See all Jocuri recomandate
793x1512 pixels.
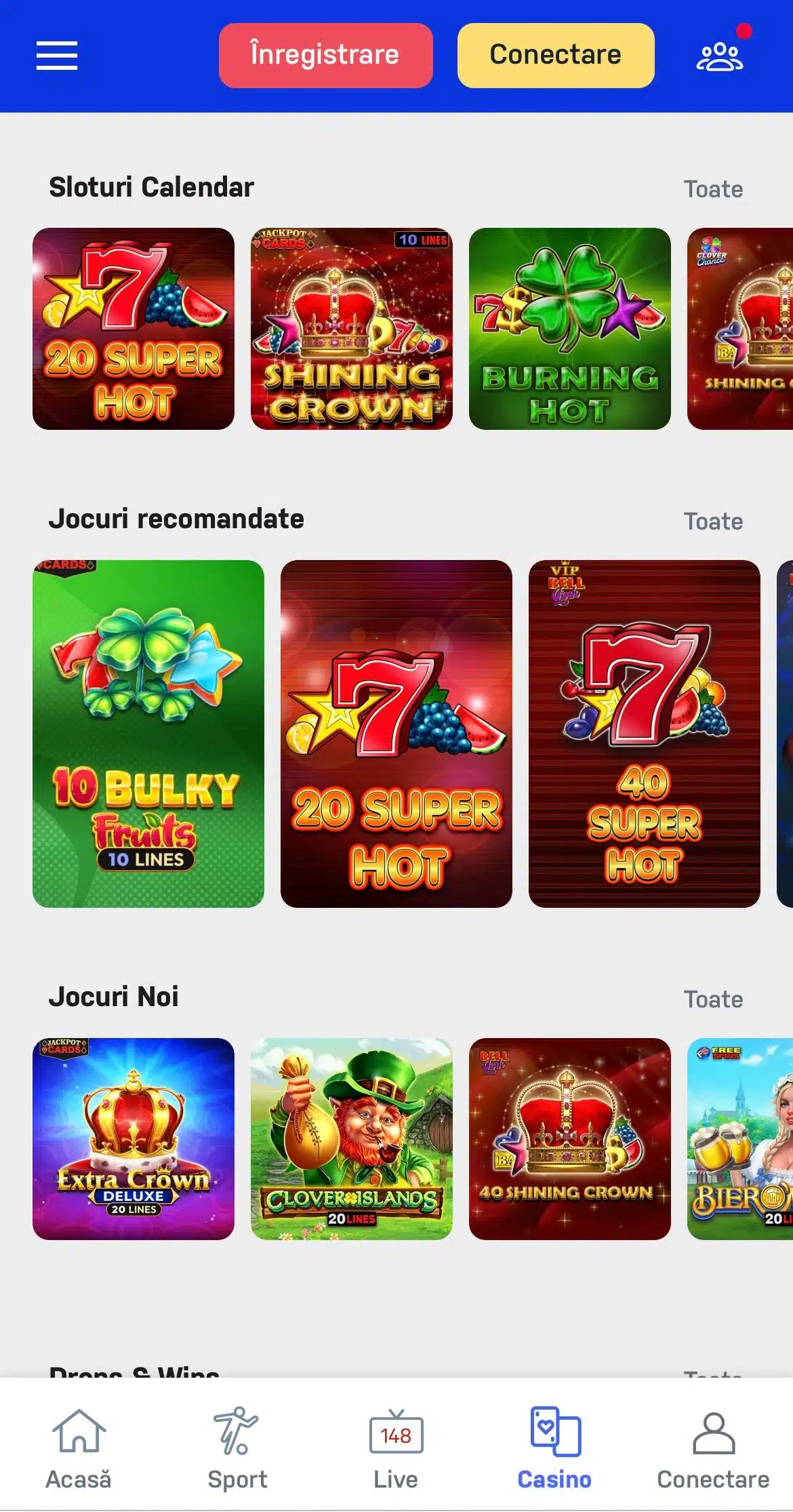(x=713, y=521)
